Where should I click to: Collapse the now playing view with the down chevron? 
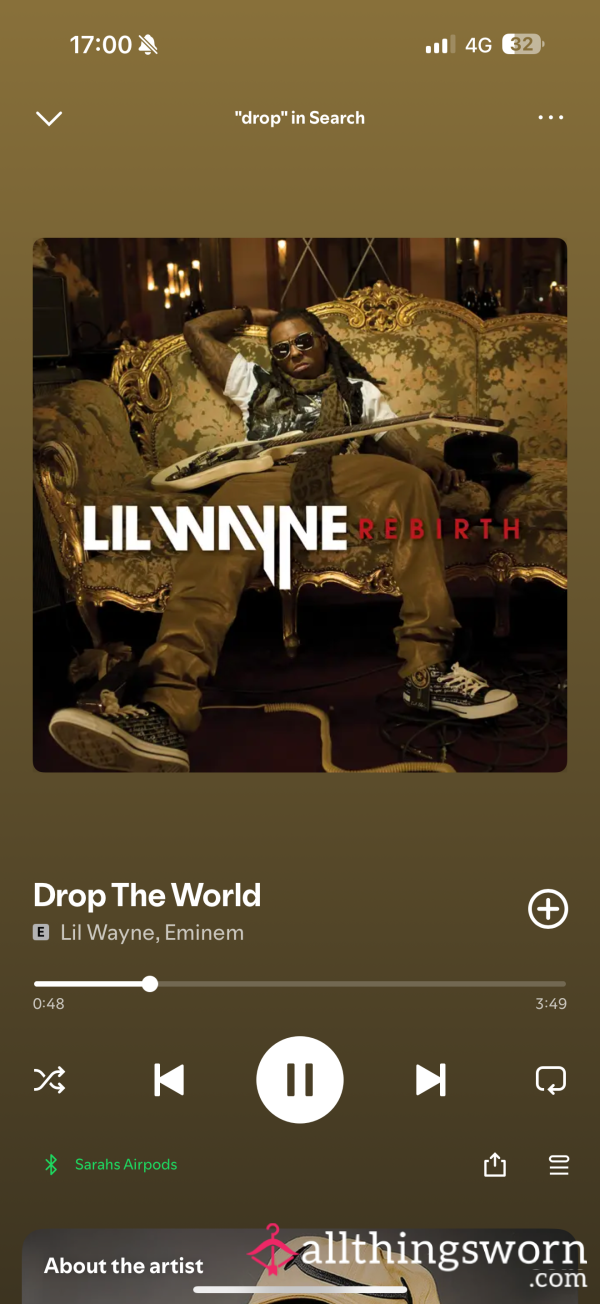pos(49,118)
